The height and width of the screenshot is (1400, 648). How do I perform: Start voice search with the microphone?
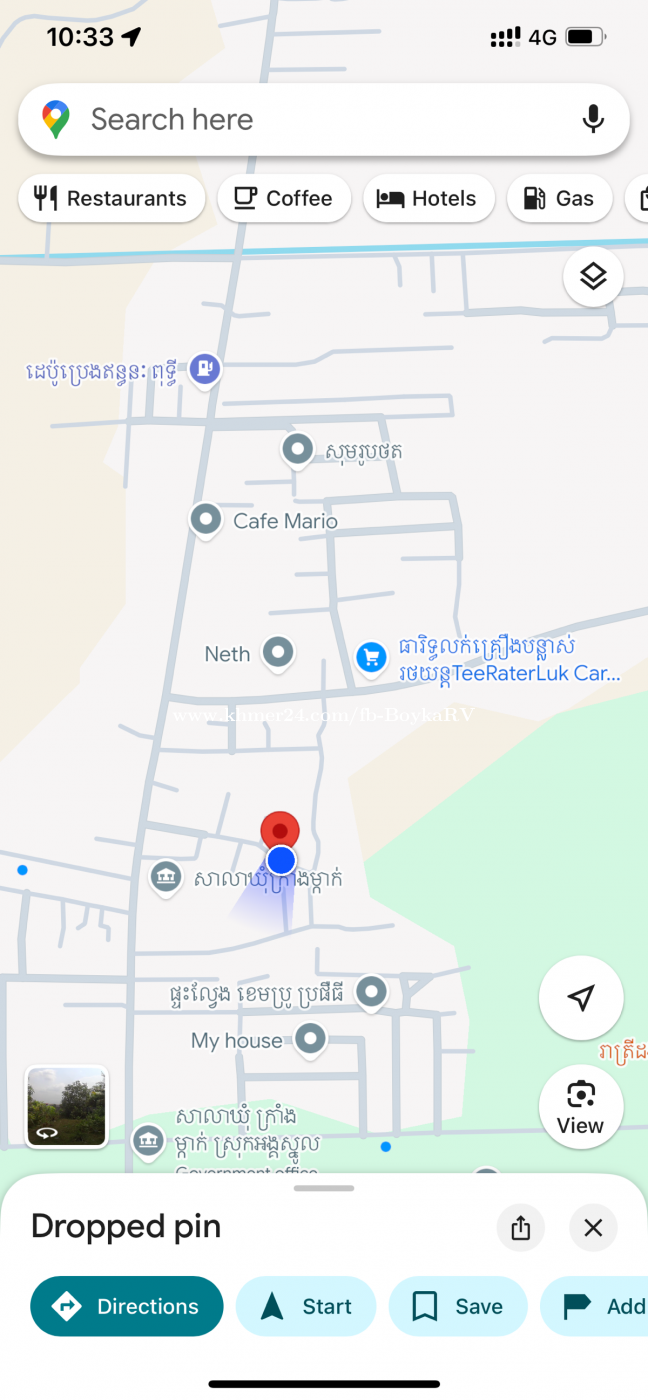pos(593,120)
